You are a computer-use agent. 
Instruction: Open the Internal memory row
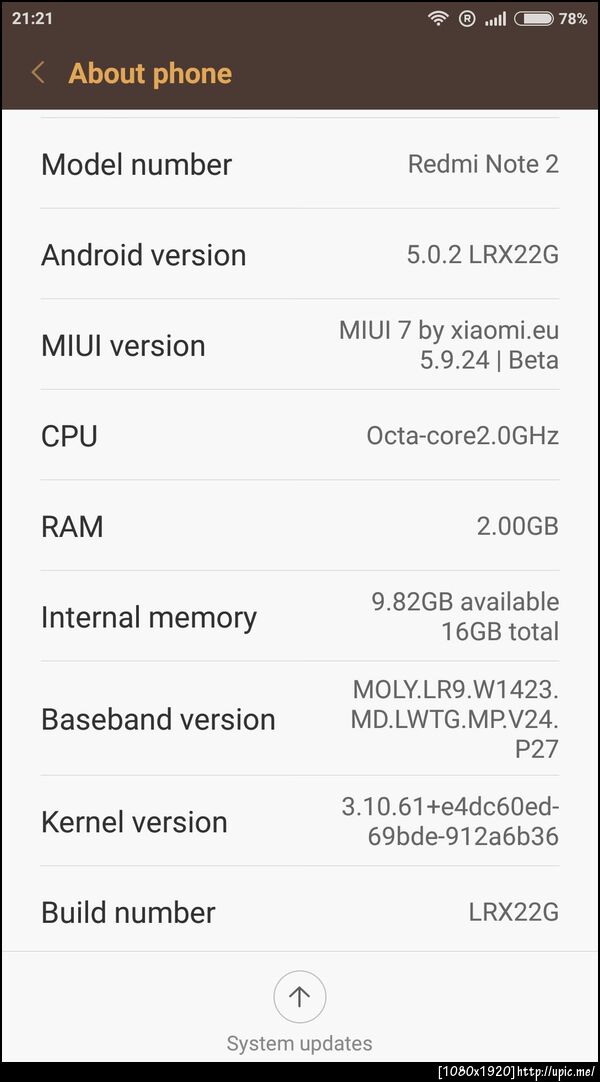[x=300, y=617]
